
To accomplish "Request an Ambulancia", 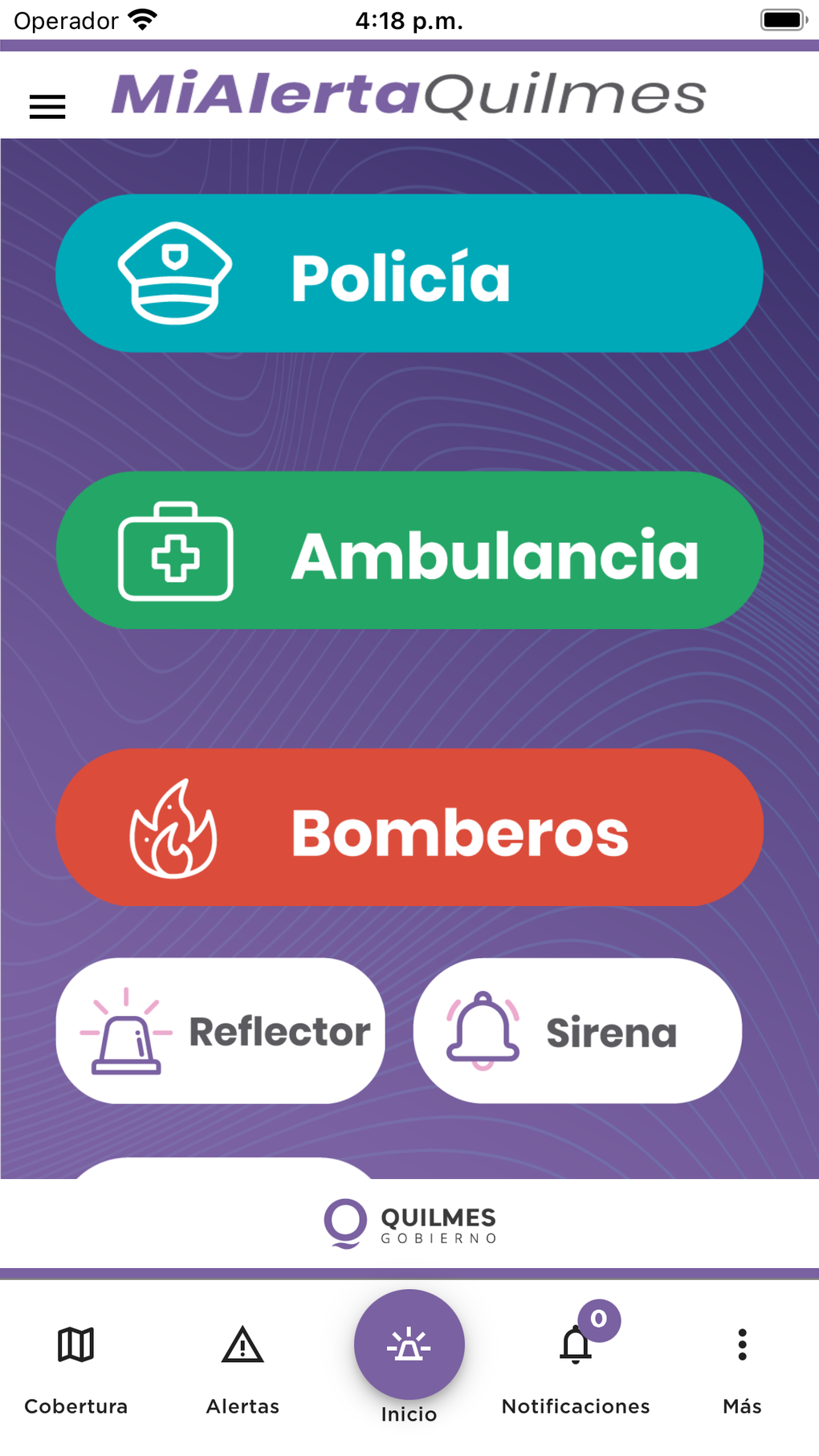I will point(409,551).
